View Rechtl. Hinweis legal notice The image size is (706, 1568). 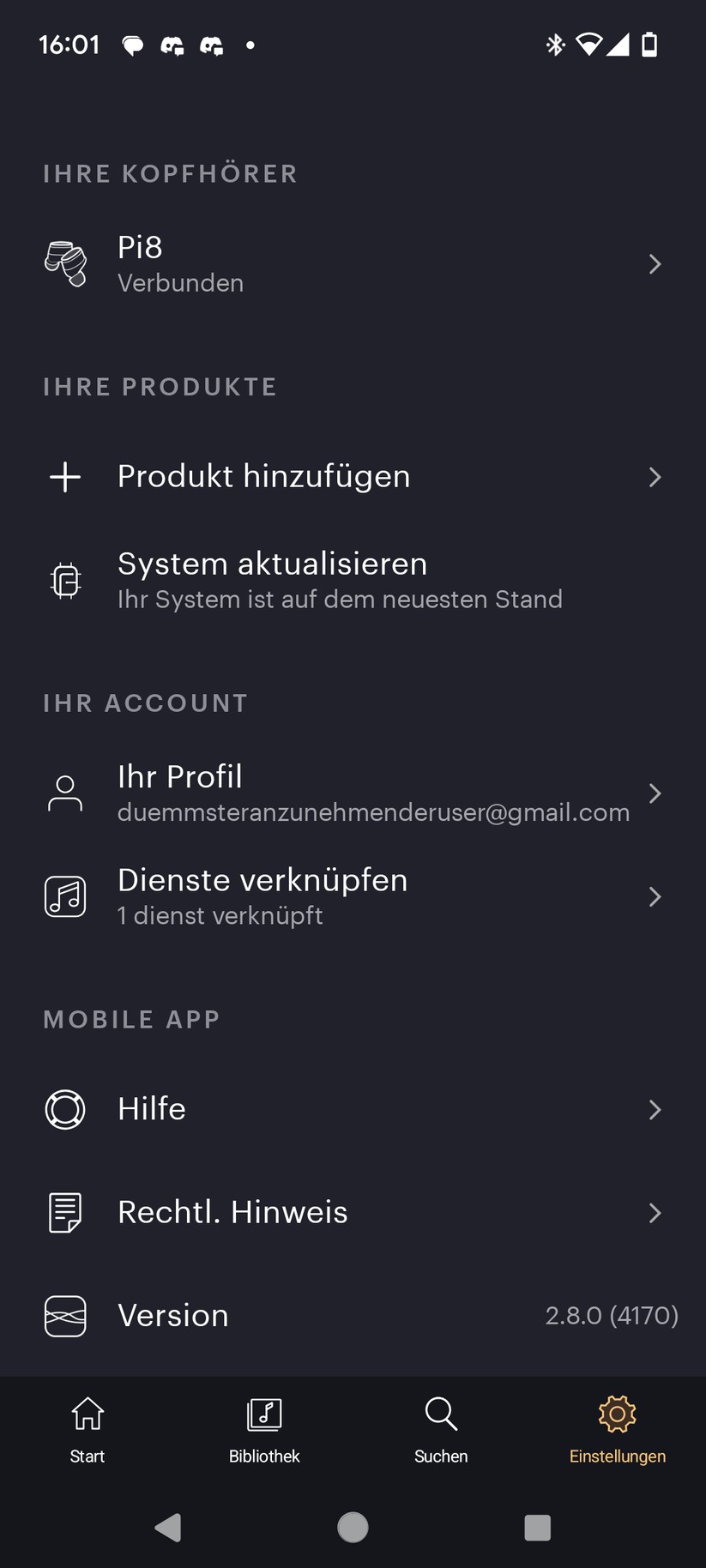click(353, 1212)
